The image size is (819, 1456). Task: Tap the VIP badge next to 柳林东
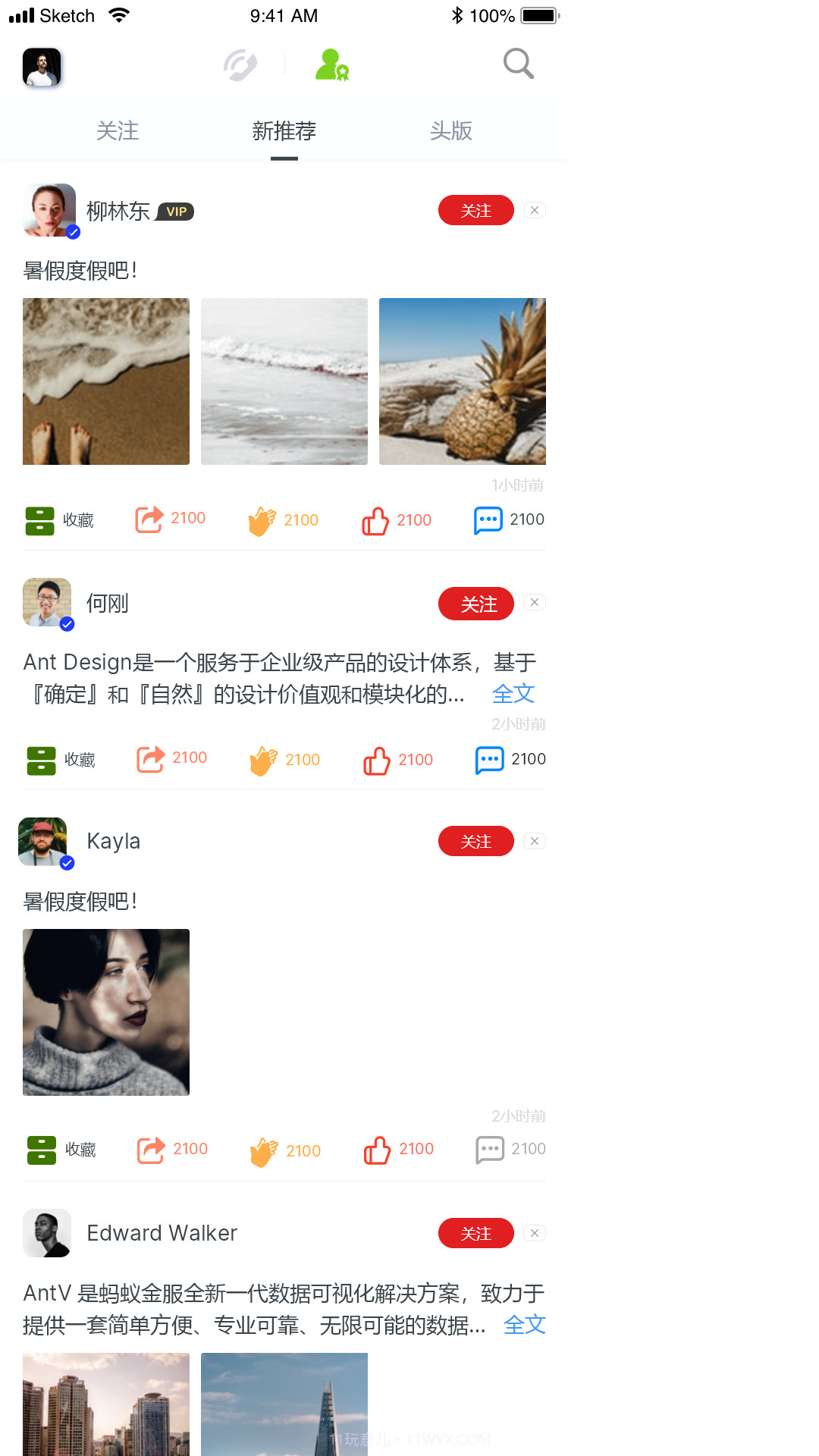coord(177,212)
